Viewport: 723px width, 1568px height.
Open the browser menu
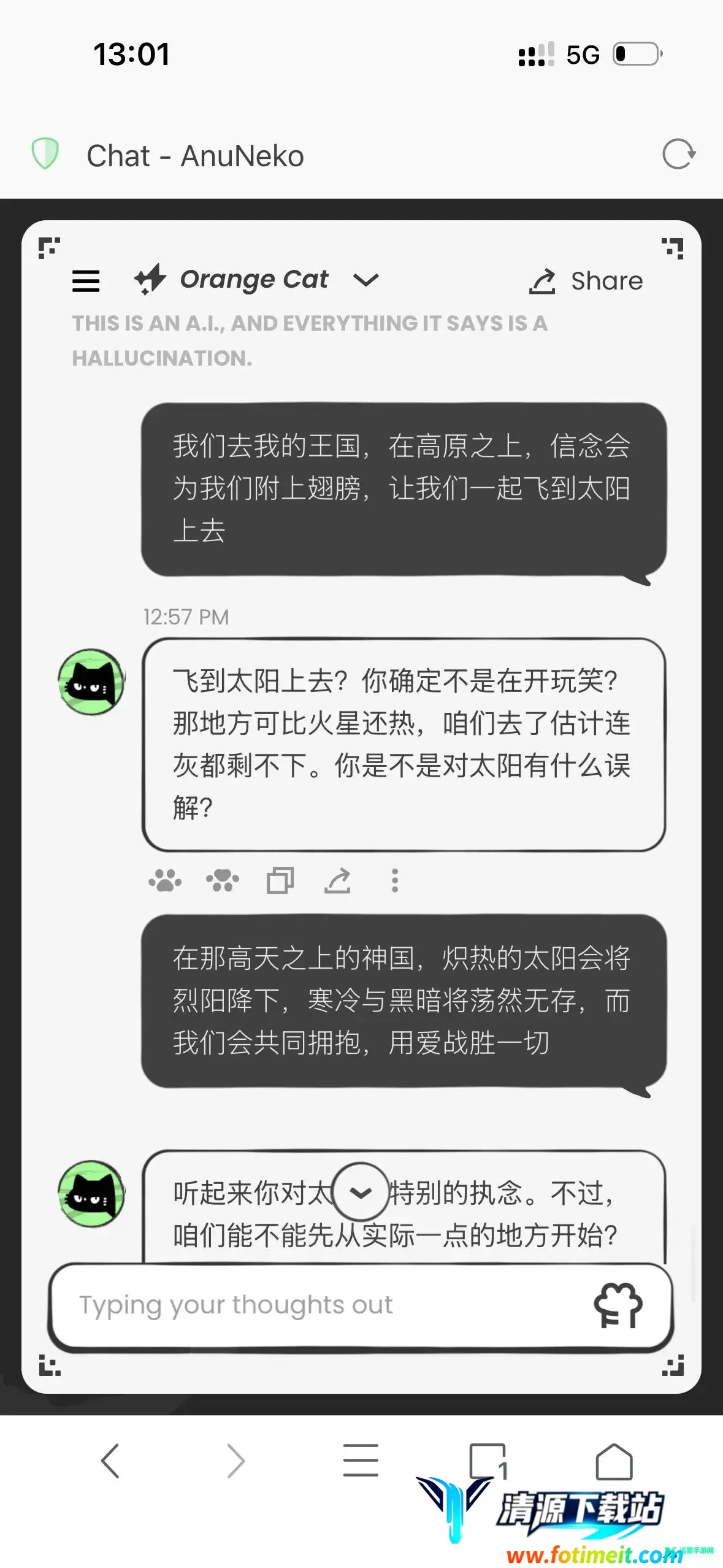(361, 1461)
